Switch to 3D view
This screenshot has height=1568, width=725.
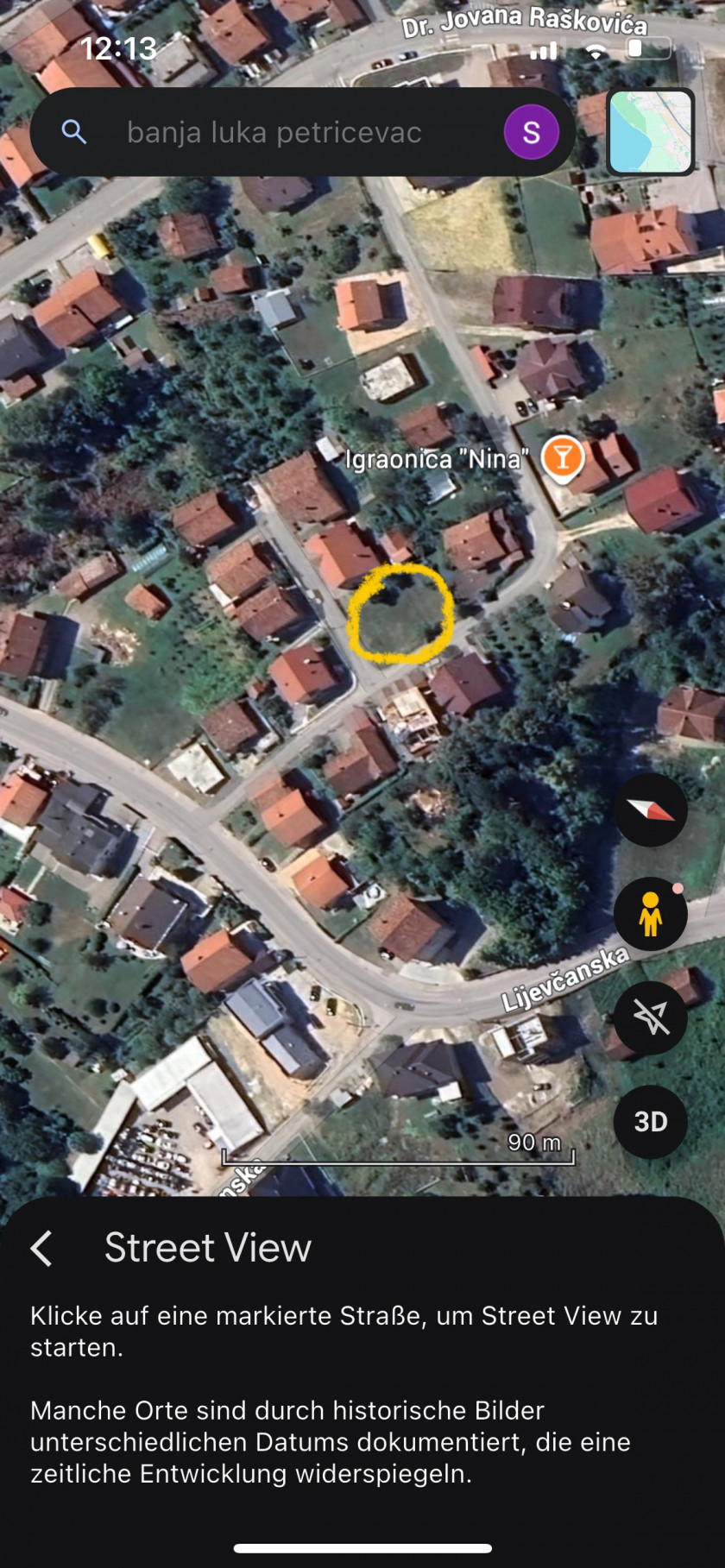pos(651,1121)
